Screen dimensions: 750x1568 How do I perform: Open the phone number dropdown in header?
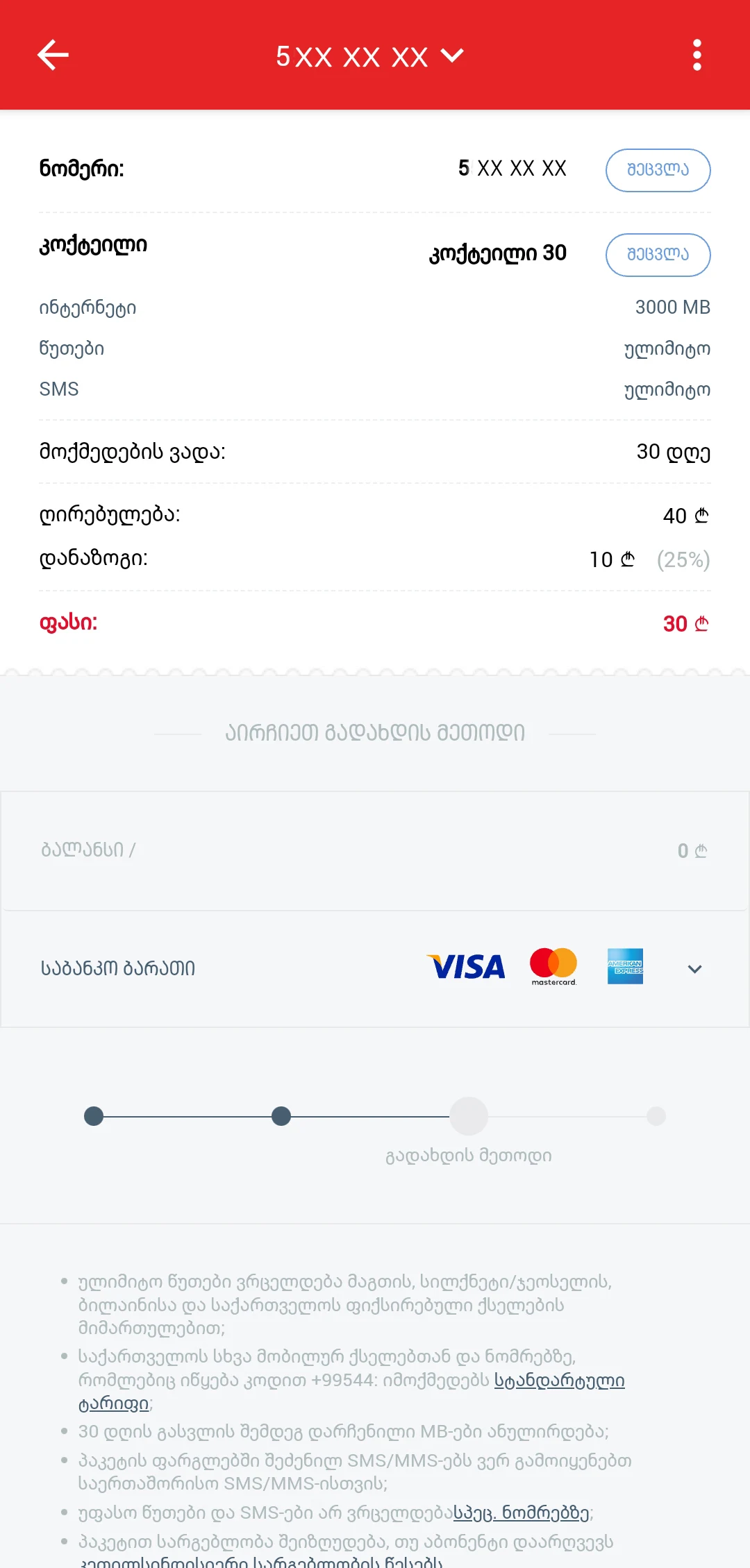369,56
